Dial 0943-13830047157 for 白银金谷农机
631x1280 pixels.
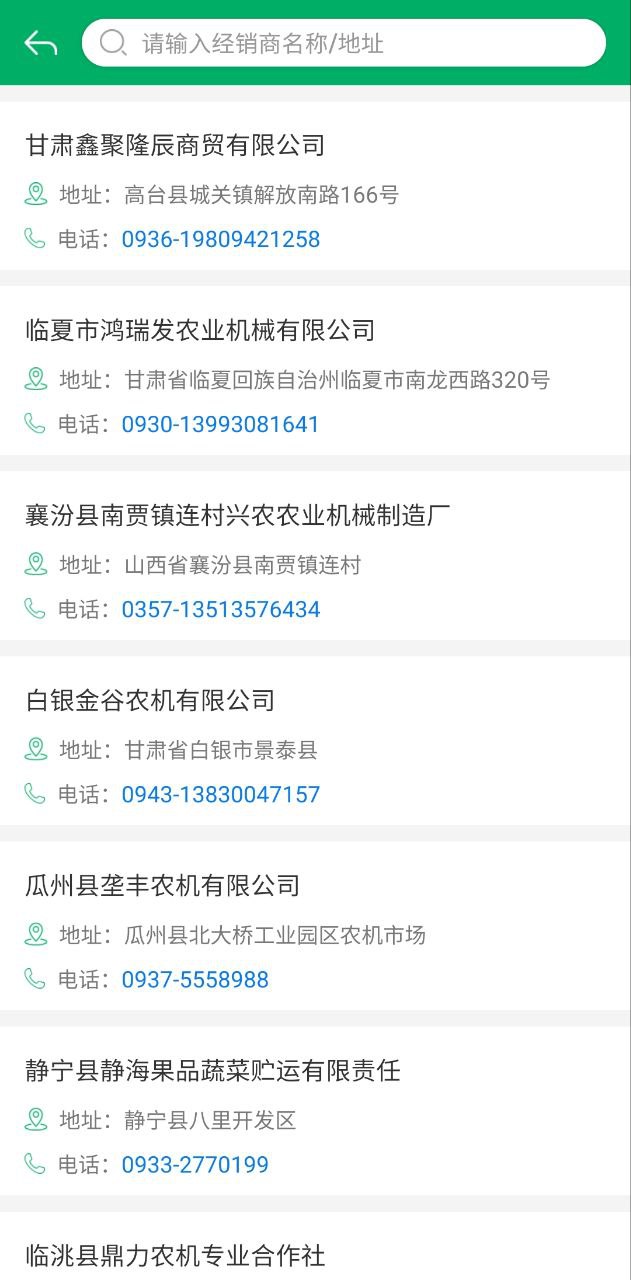pos(221,794)
